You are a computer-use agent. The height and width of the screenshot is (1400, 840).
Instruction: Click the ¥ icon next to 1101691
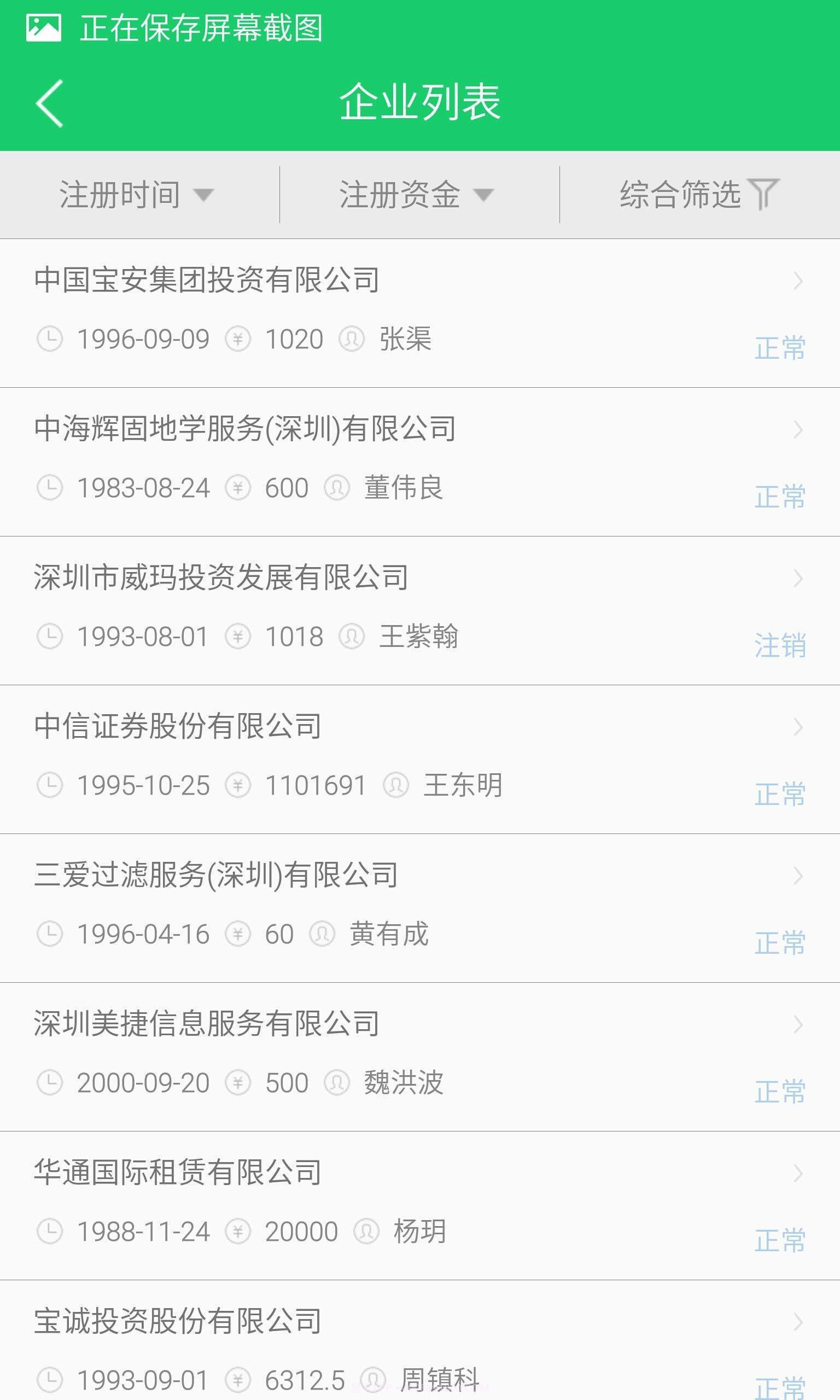click(x=240, y=785)
